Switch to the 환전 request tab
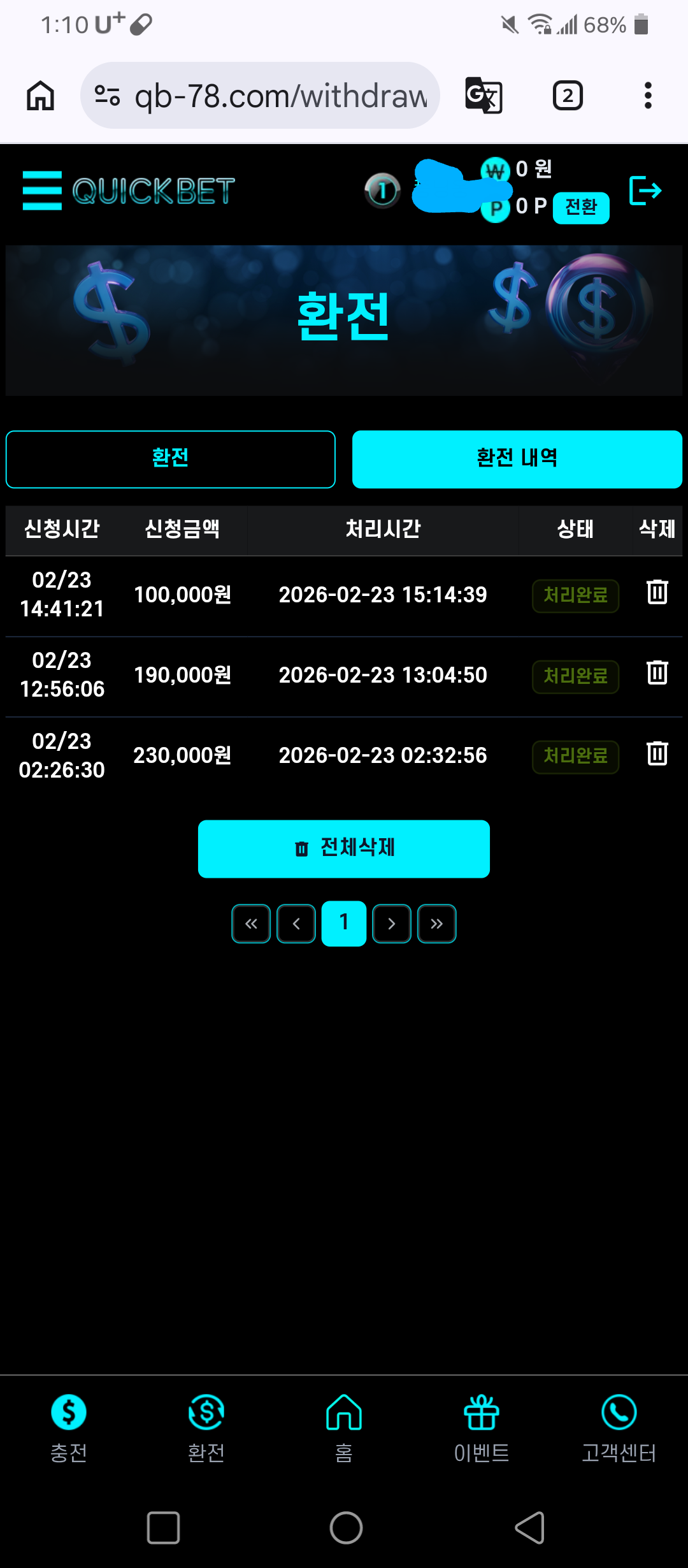688x1568 pixels. (x=171, y=459)
